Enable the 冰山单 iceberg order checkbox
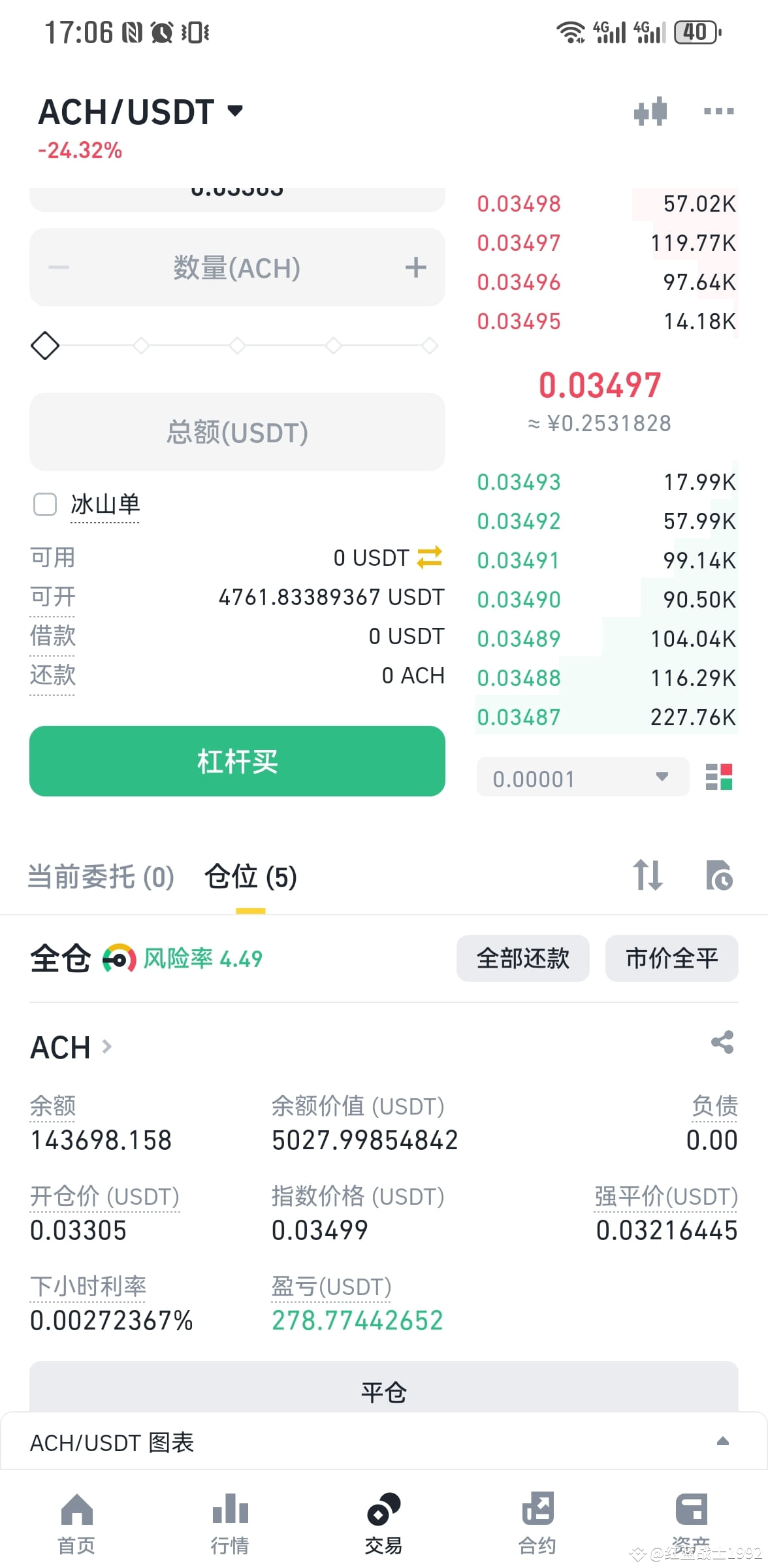Viewport: 768px width, 1568px height. coord(44,504)
